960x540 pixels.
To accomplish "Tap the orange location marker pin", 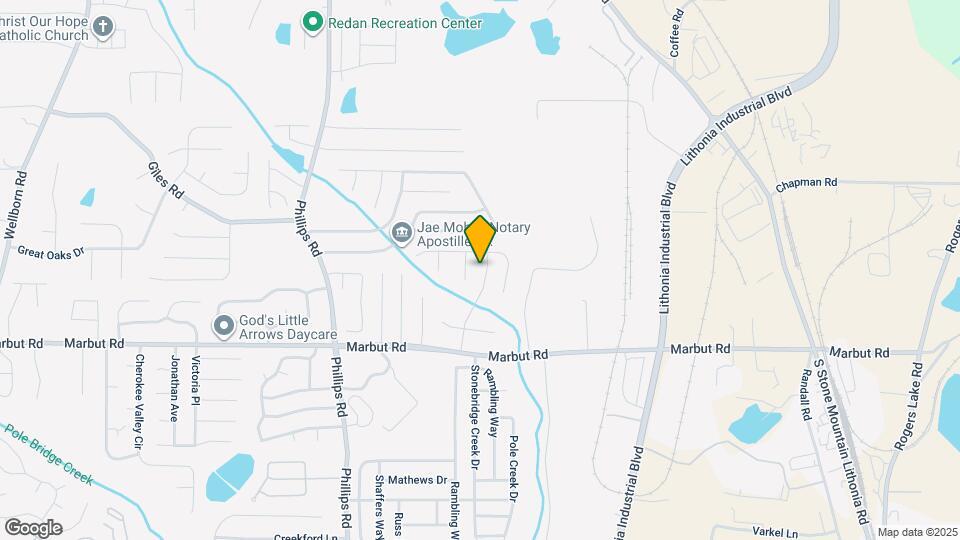I will pos(480,239).
